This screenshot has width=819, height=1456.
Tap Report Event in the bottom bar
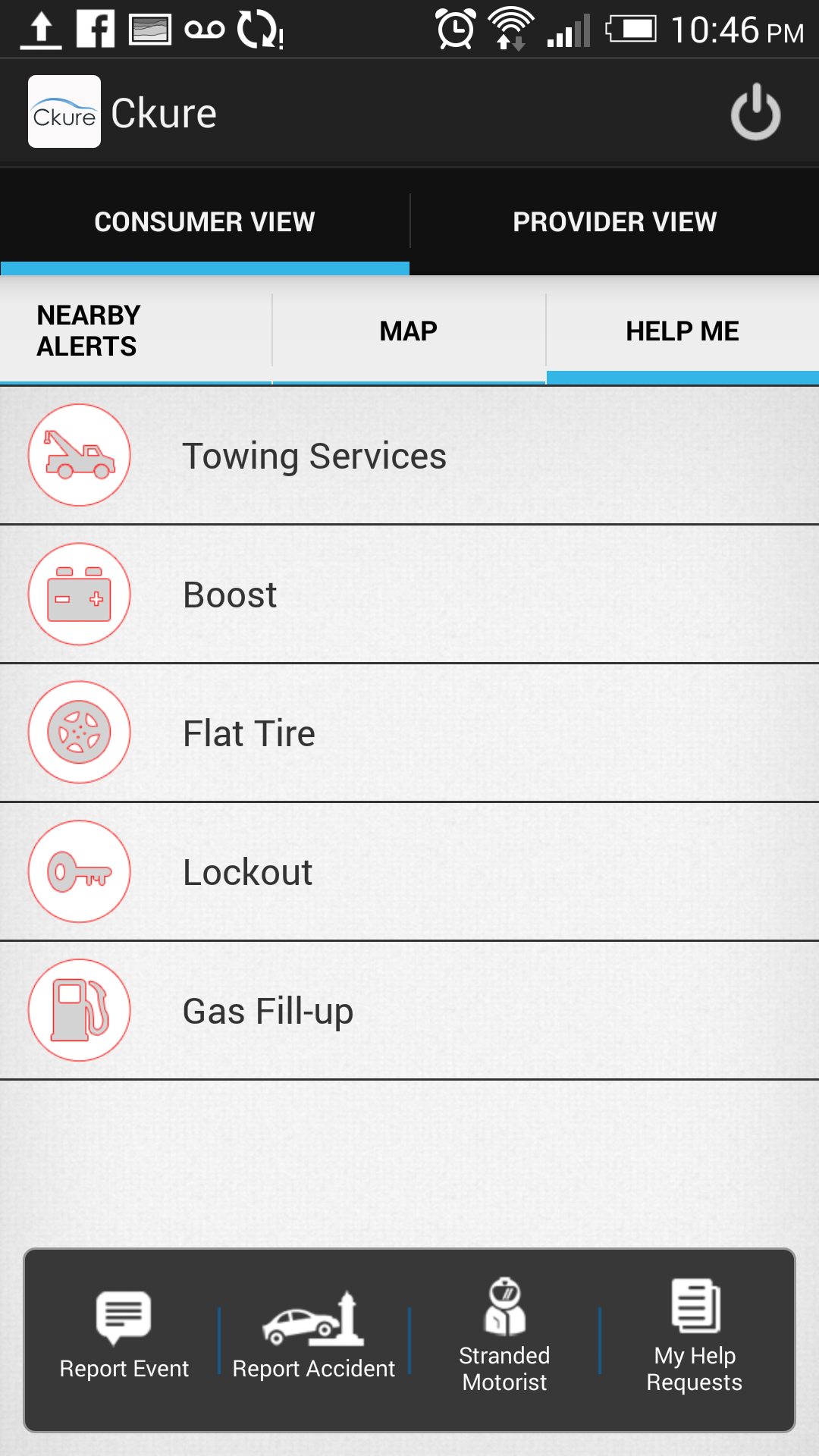click(x=124, y=1336)
